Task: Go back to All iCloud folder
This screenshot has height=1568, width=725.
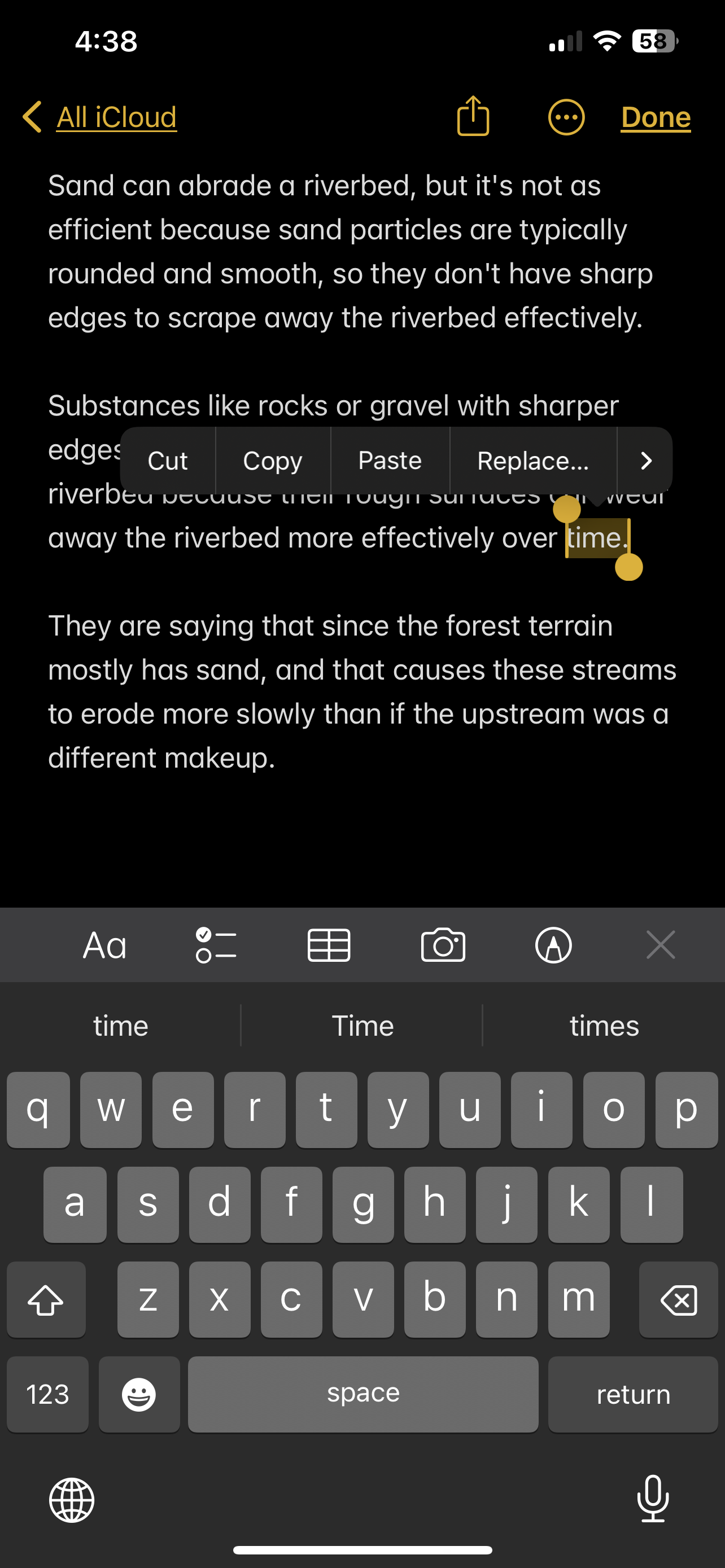Action: click(x=99, y=117)
